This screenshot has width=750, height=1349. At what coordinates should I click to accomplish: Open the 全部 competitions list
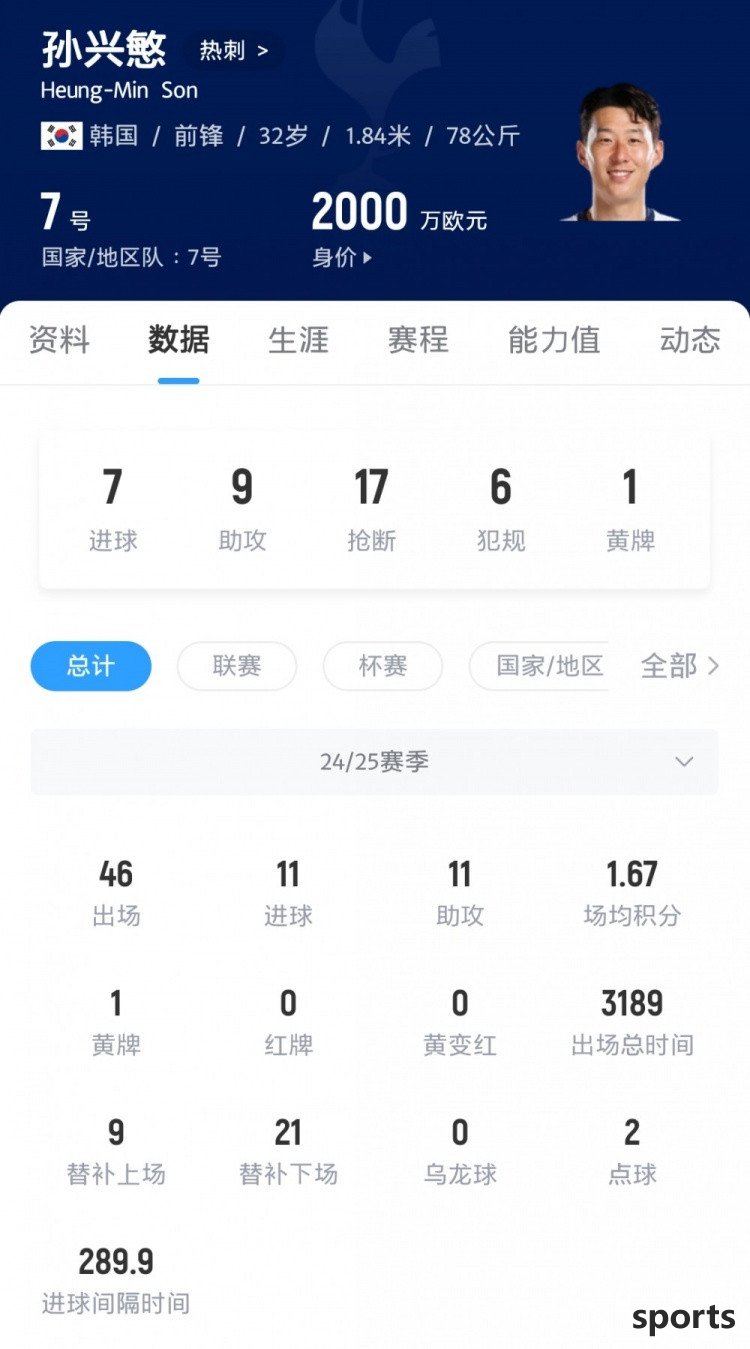(679, 666)
